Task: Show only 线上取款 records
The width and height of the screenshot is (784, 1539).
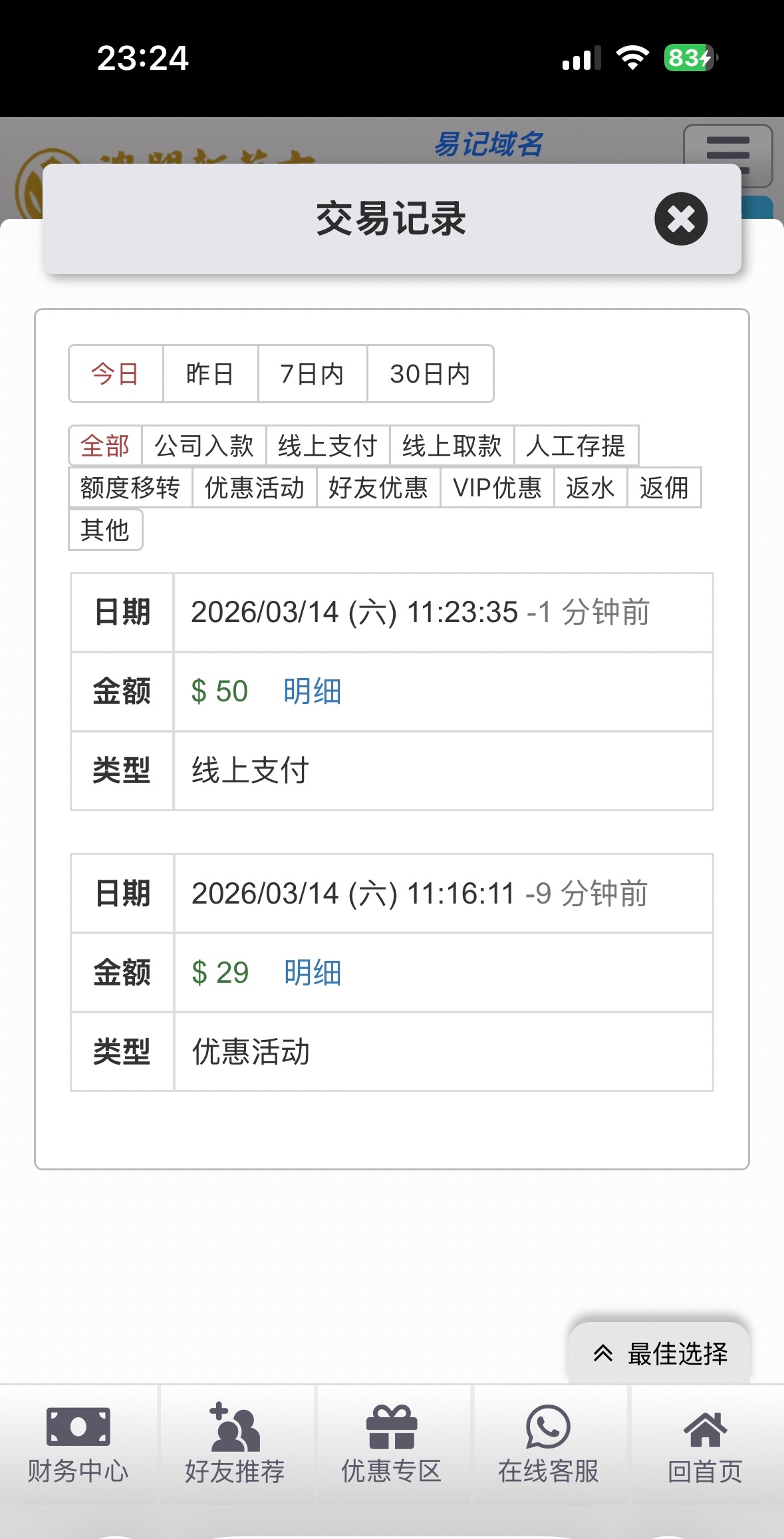Action: (452, 446)
